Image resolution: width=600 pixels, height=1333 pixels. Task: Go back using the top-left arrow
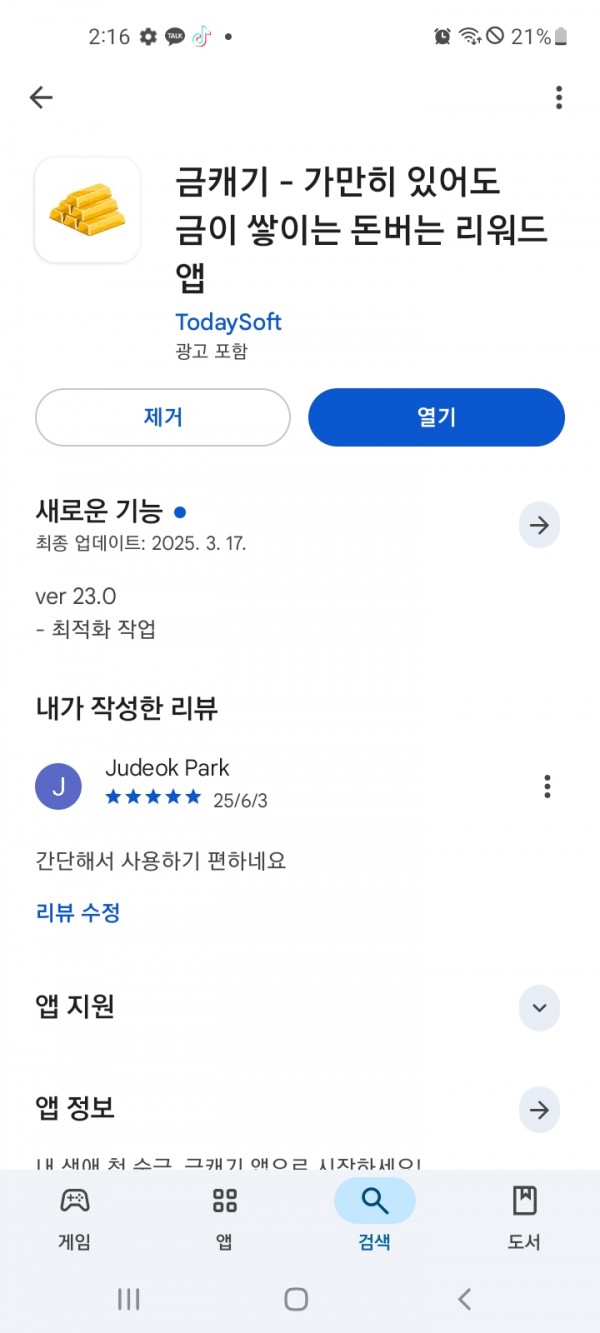[x=41, y=97]
